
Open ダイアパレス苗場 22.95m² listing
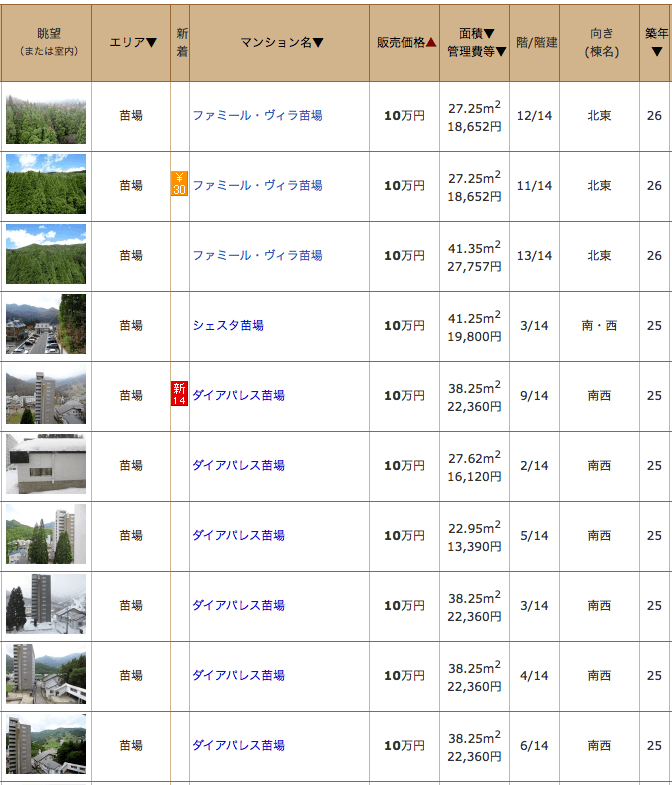239,536
